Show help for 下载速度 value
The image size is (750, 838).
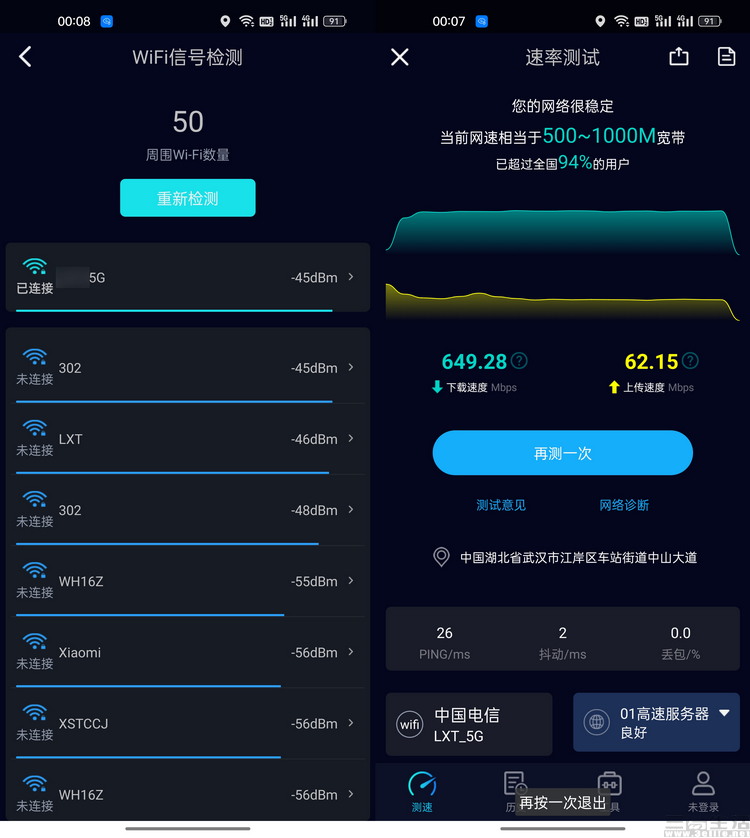(520, 361)
